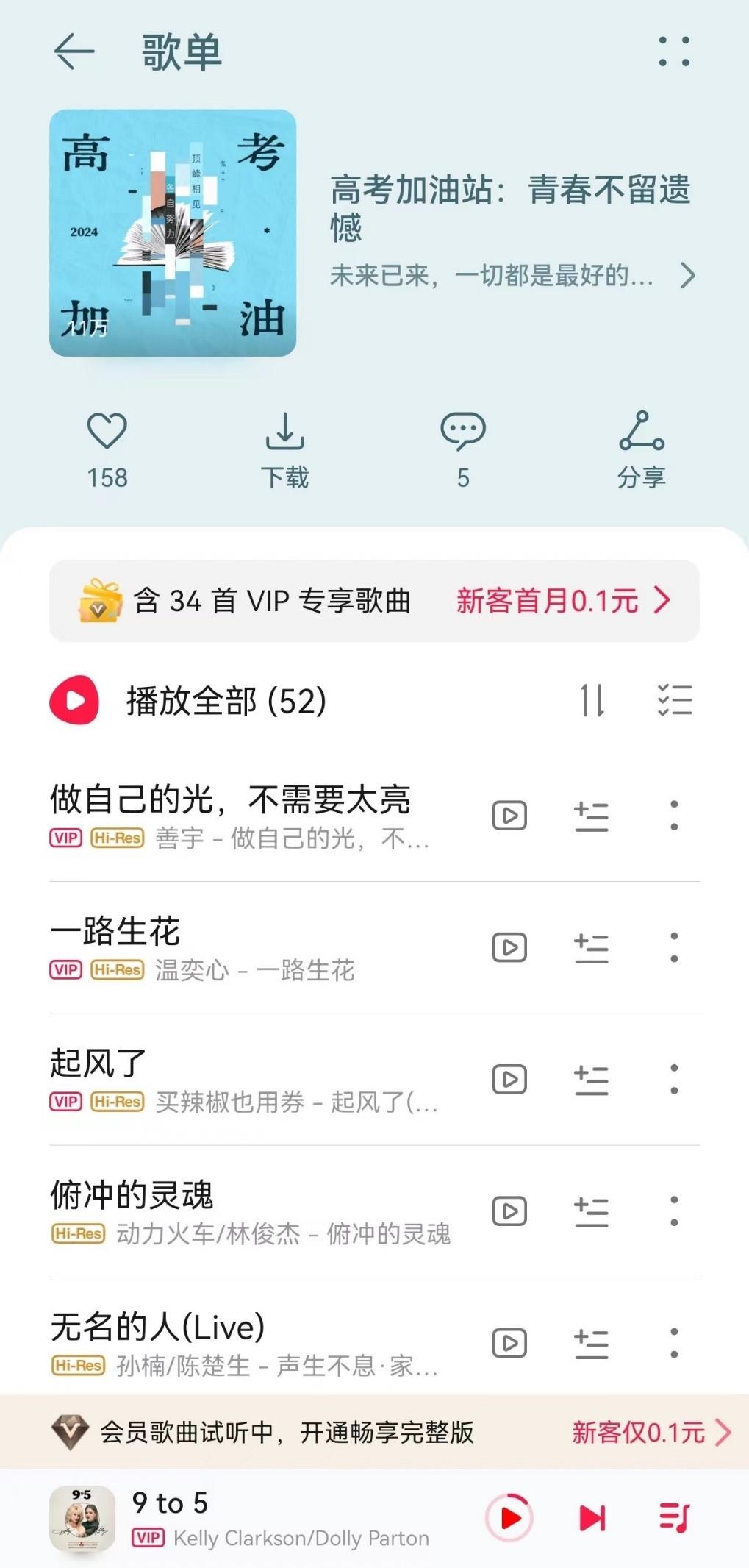Screen dimensions: 749x1568
Task: Open more options for 无名的人(Live)
Action: coord(674,1343)
